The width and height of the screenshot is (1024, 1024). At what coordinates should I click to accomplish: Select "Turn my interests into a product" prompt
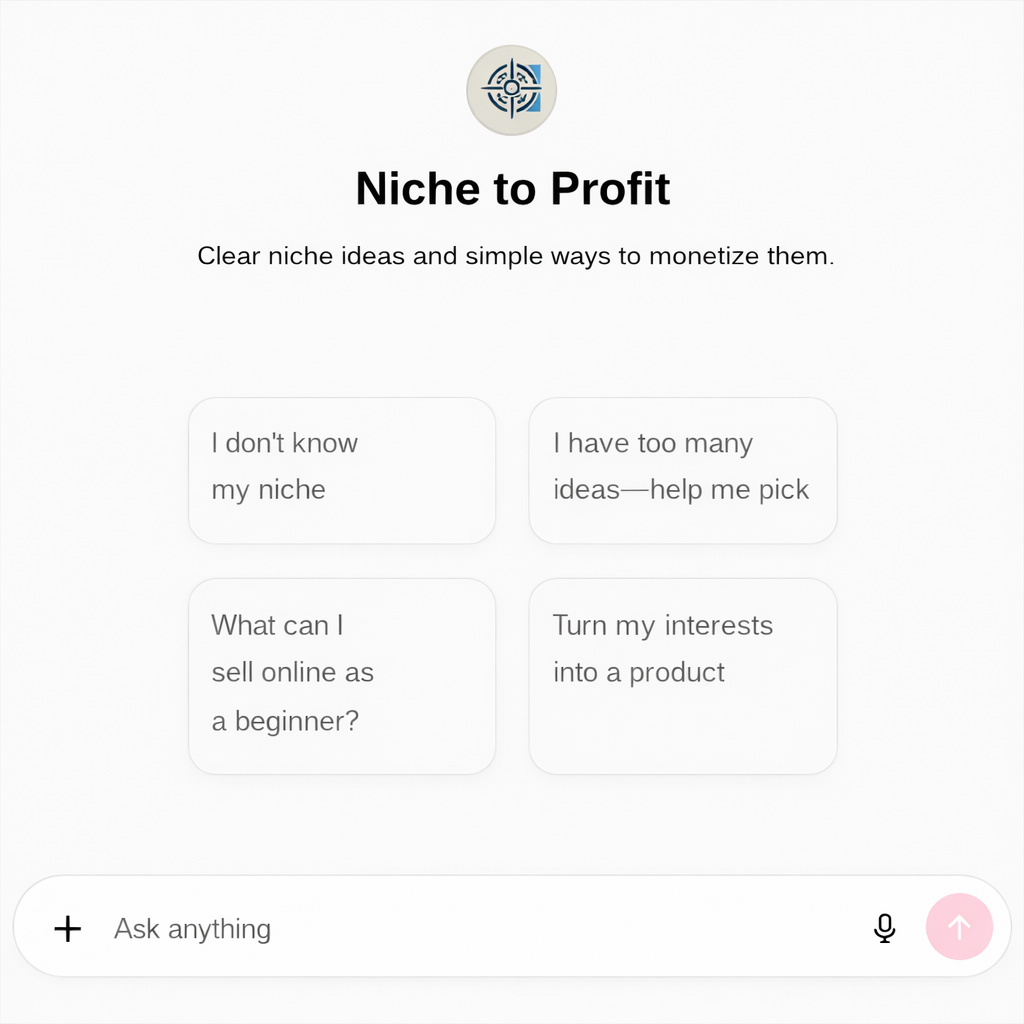coord(682,675)
